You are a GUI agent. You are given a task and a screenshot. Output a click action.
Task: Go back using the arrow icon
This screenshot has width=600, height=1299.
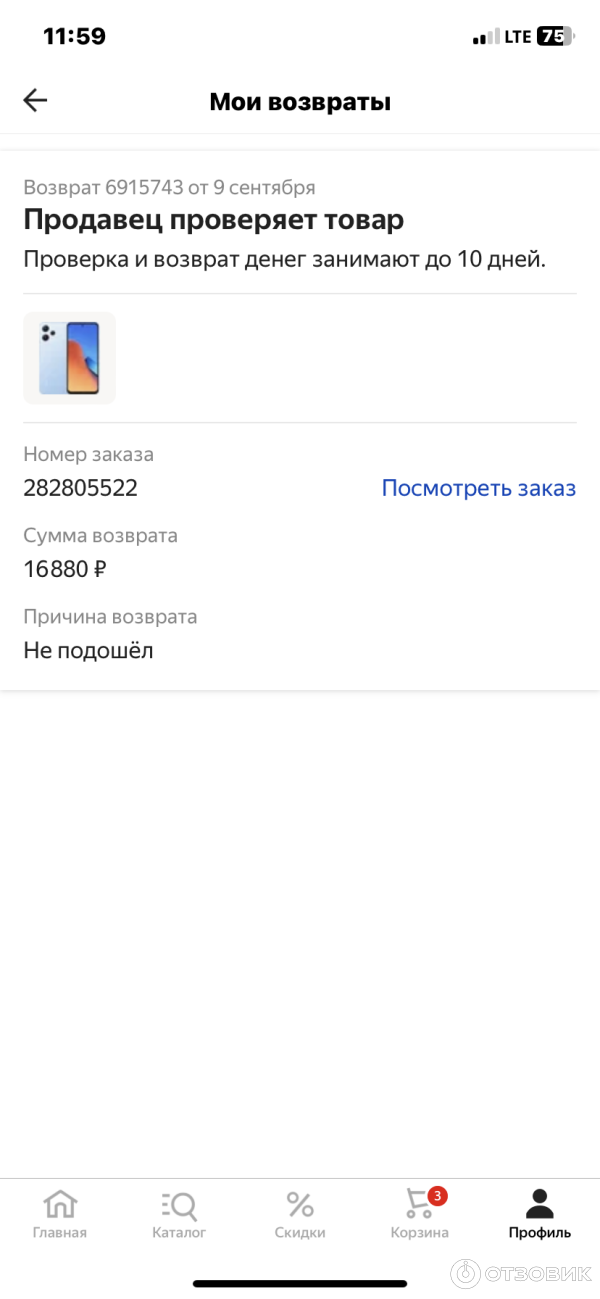click(35, 100)
